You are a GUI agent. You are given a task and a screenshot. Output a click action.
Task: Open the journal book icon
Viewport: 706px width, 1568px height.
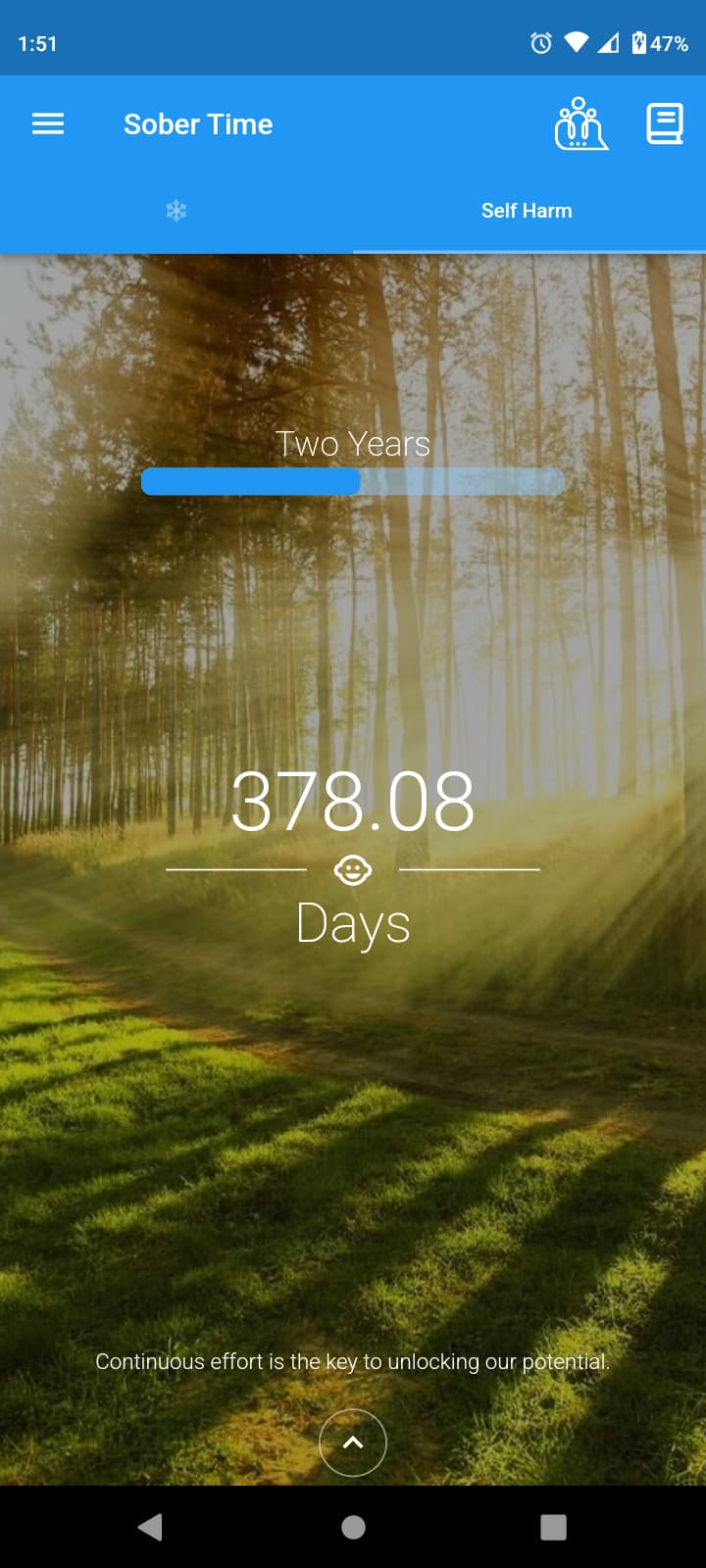click(x=664, y=124)
